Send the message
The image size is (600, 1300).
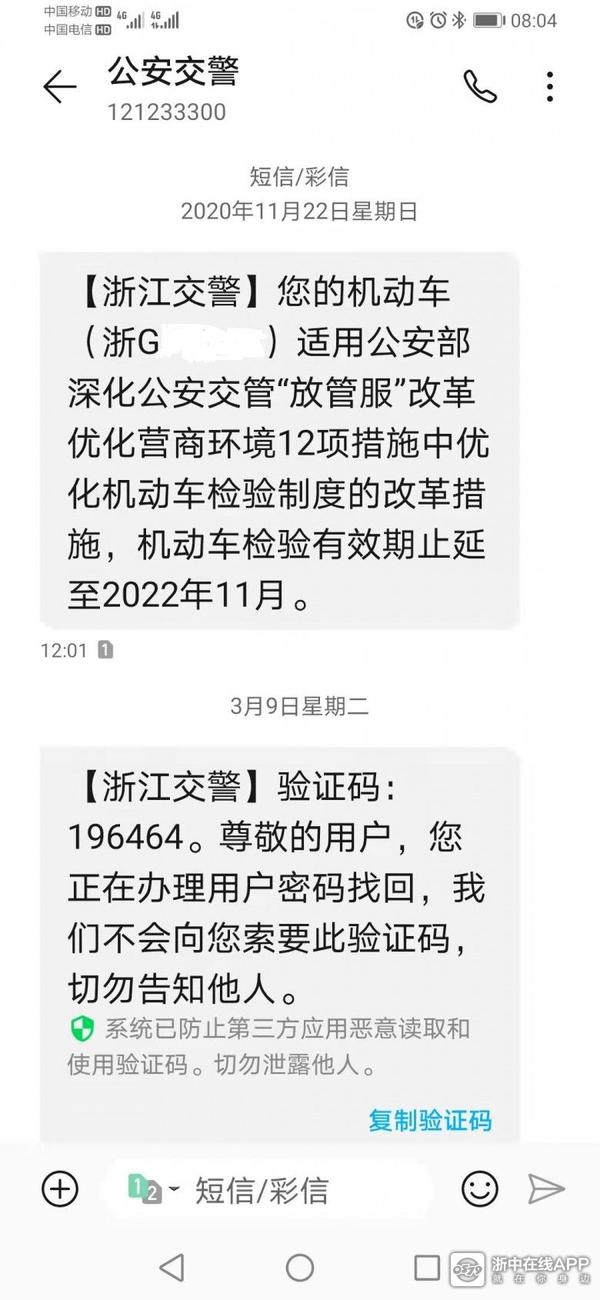tap(546, 1189)
